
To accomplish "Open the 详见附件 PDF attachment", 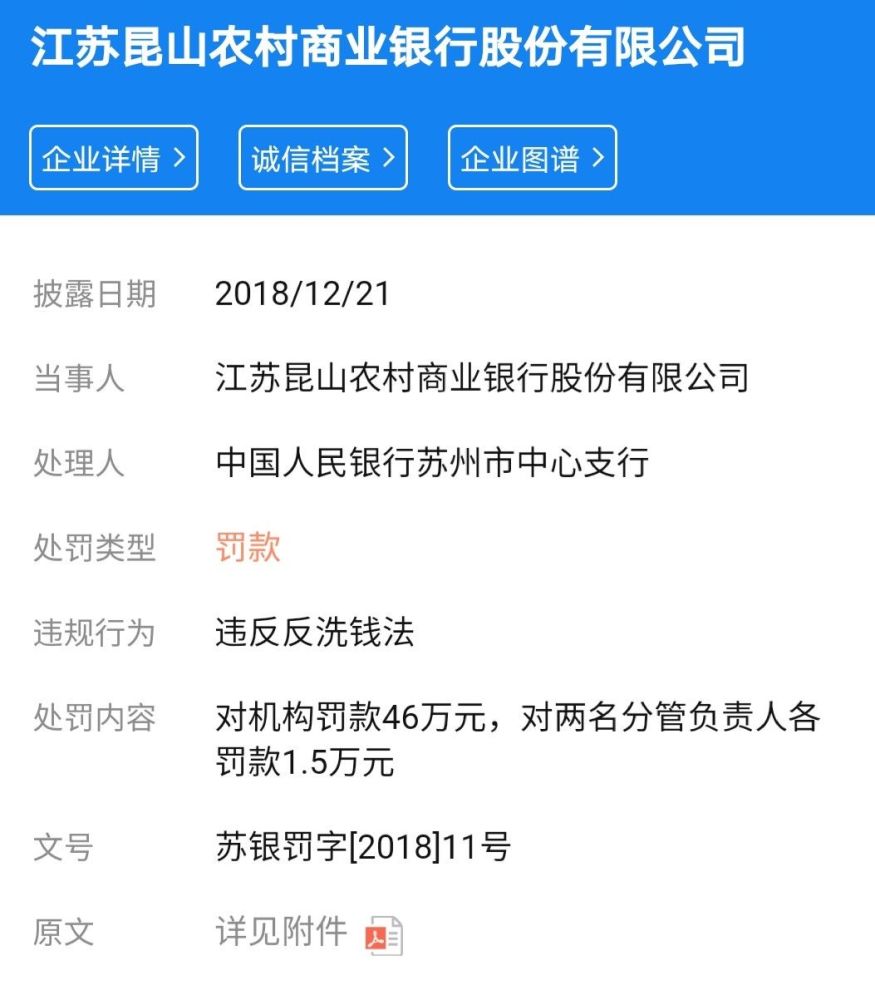I will point(384,935).
